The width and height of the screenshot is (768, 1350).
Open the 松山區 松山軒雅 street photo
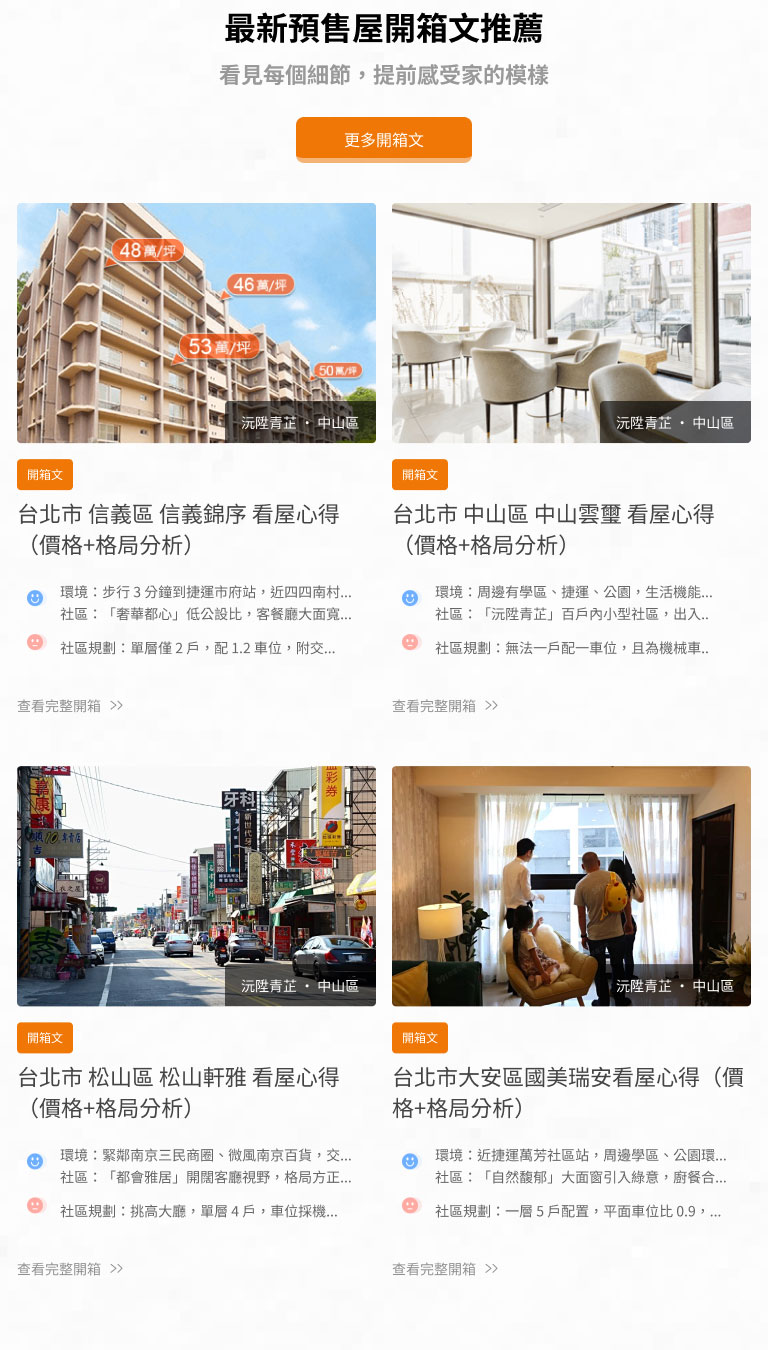tap(196, 885)
